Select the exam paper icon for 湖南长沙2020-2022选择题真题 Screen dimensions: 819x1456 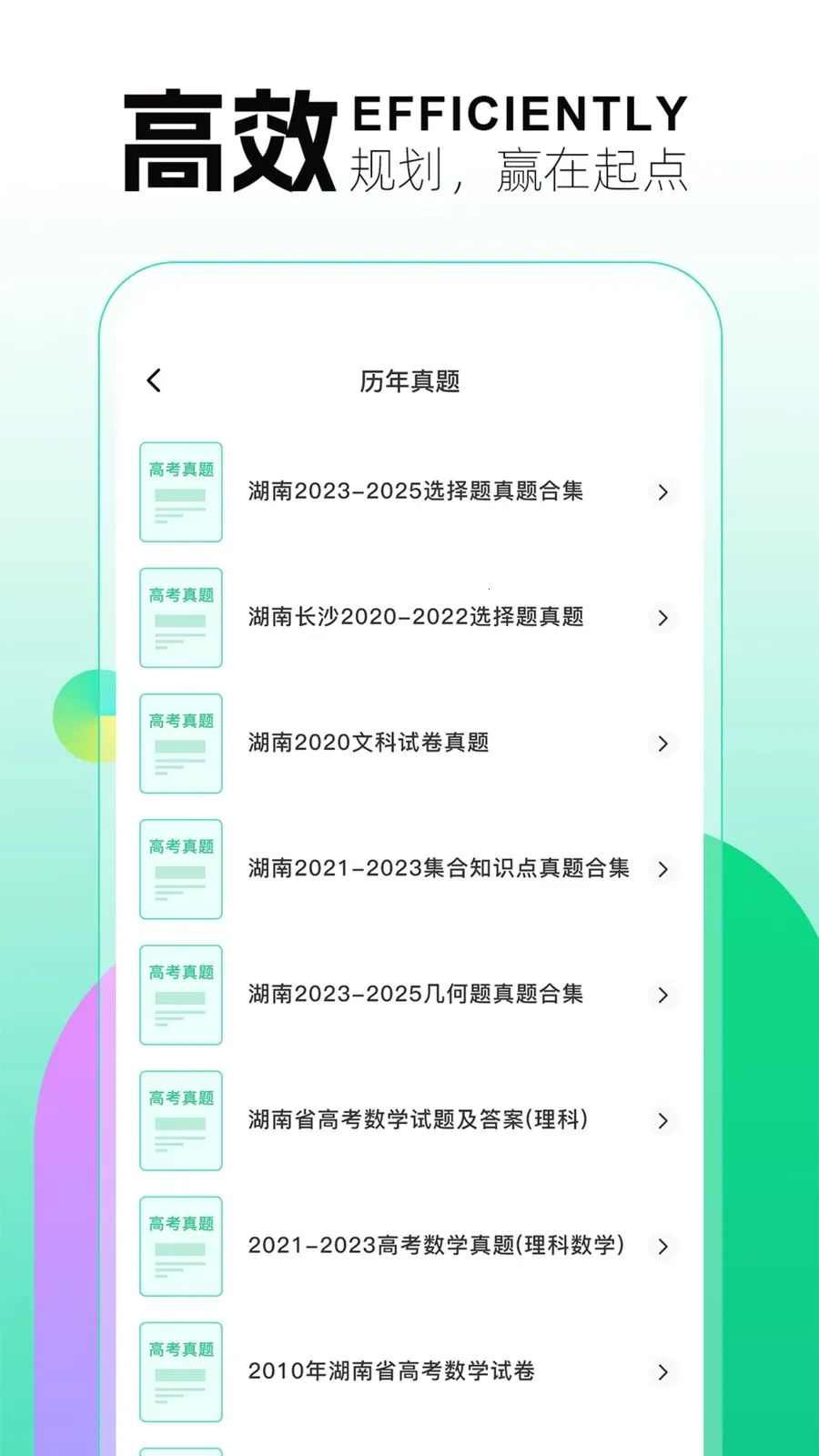(x=180, y=618)
